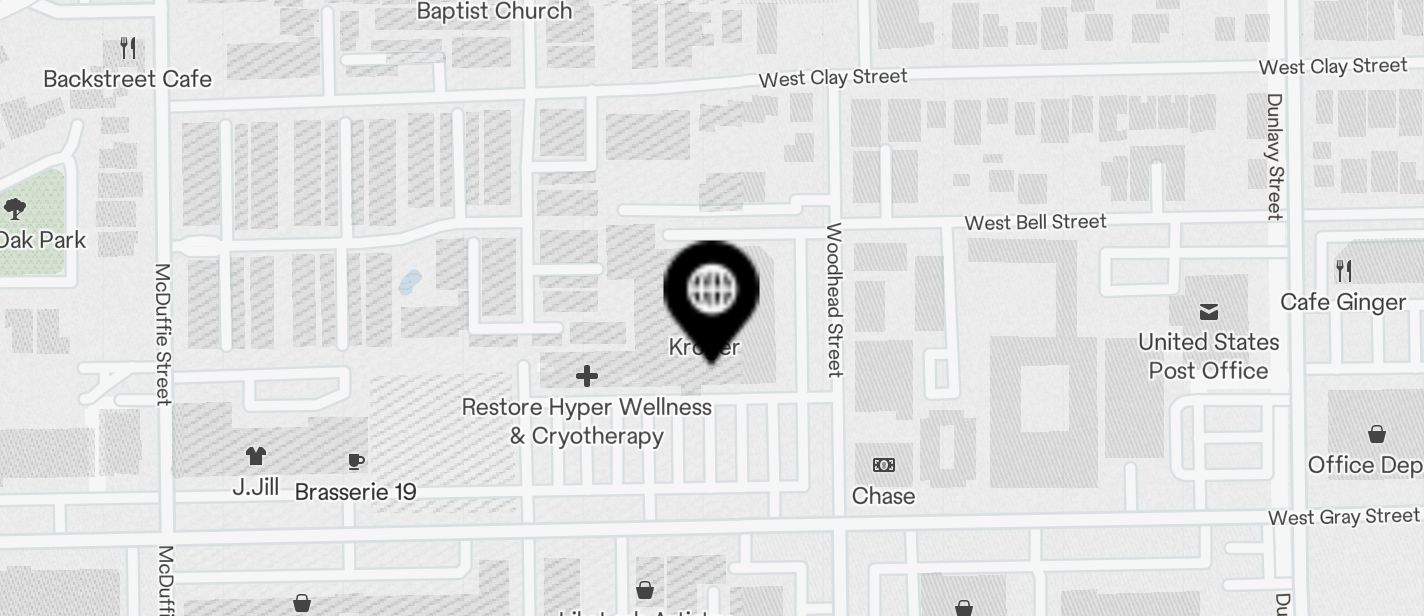Open the Restore Hyper Wellness & Cryotherapy marker
This screenshot has height=616, width=1424.
click(587, 376)
